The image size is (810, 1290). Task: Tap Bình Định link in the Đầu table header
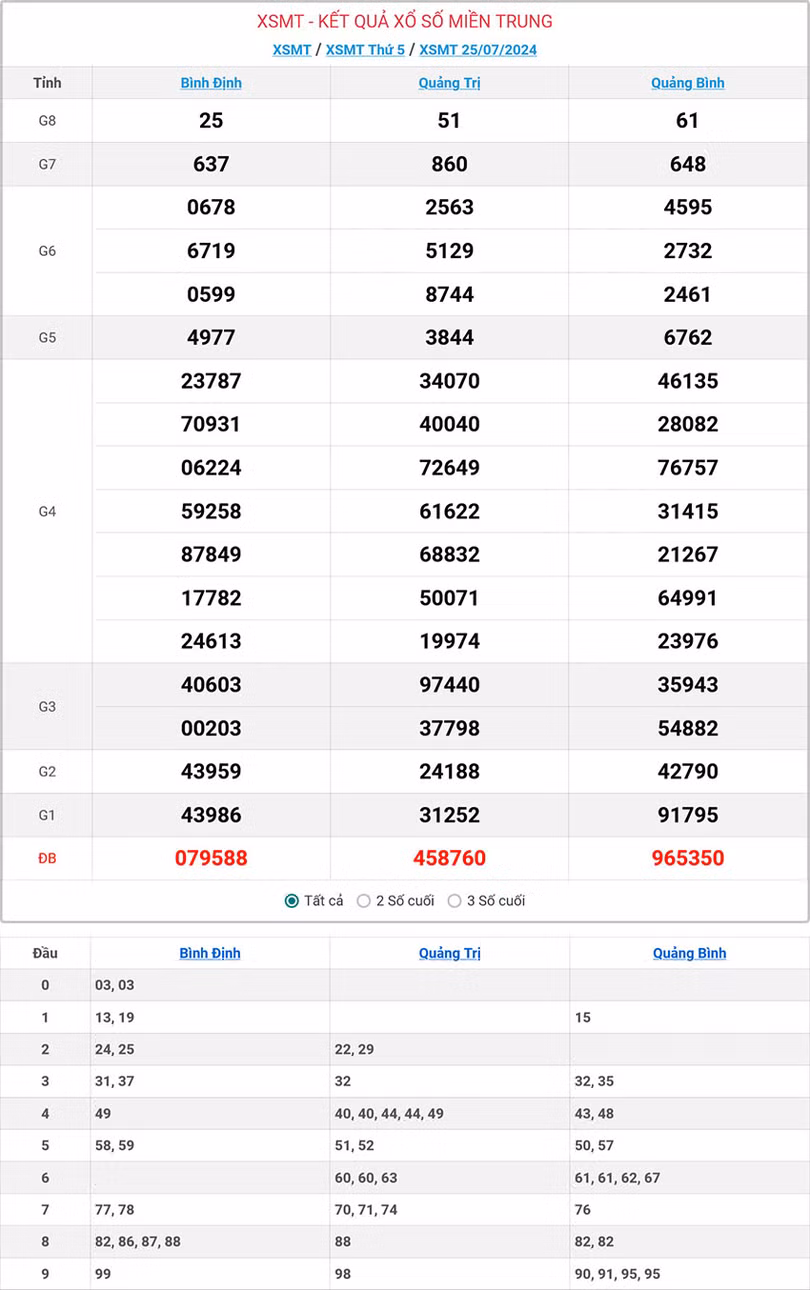click(x=210, y=953)
